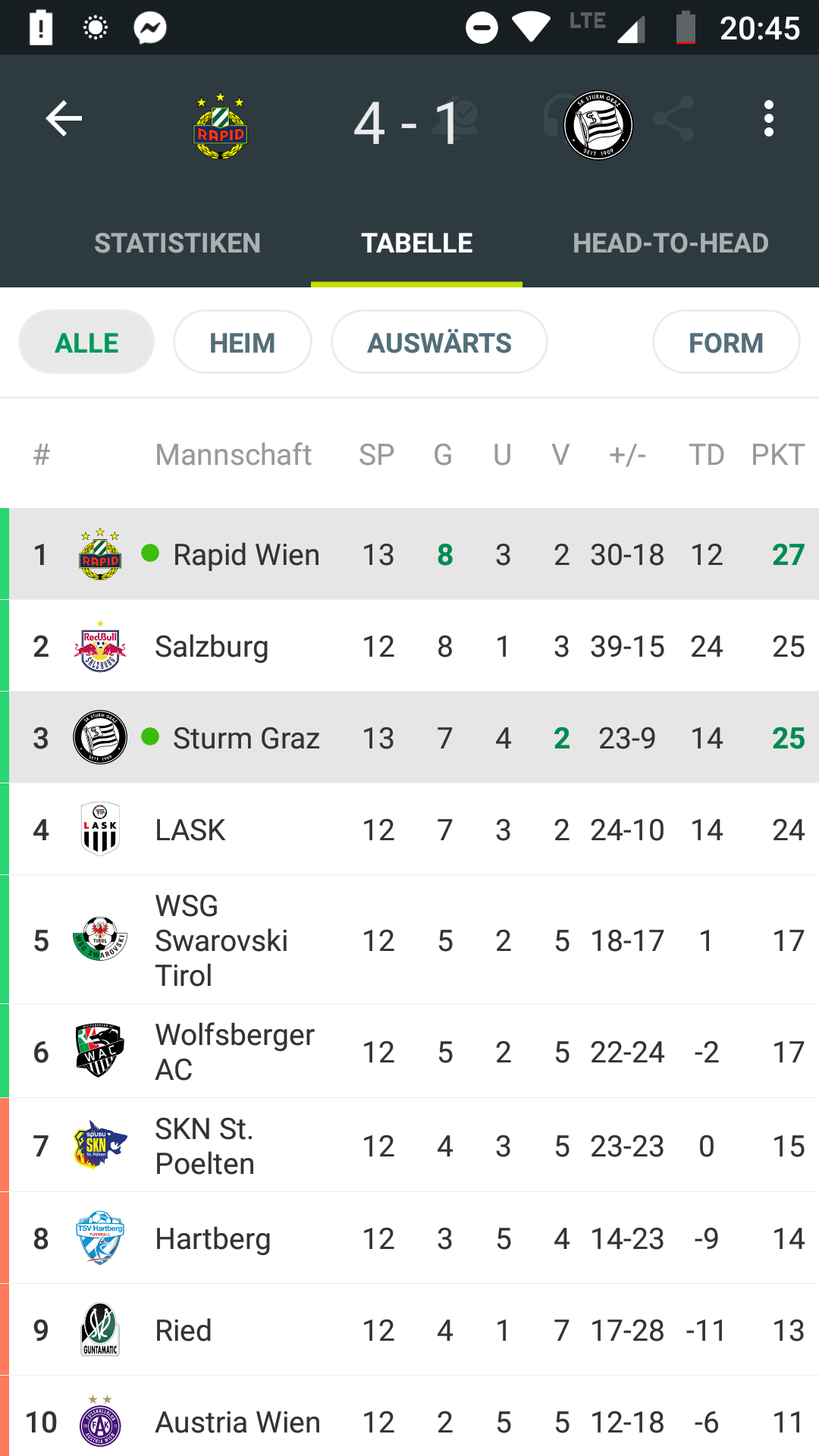Open the three-dot overflow menu
819x1456 pixels.
(x=769, y=119)
